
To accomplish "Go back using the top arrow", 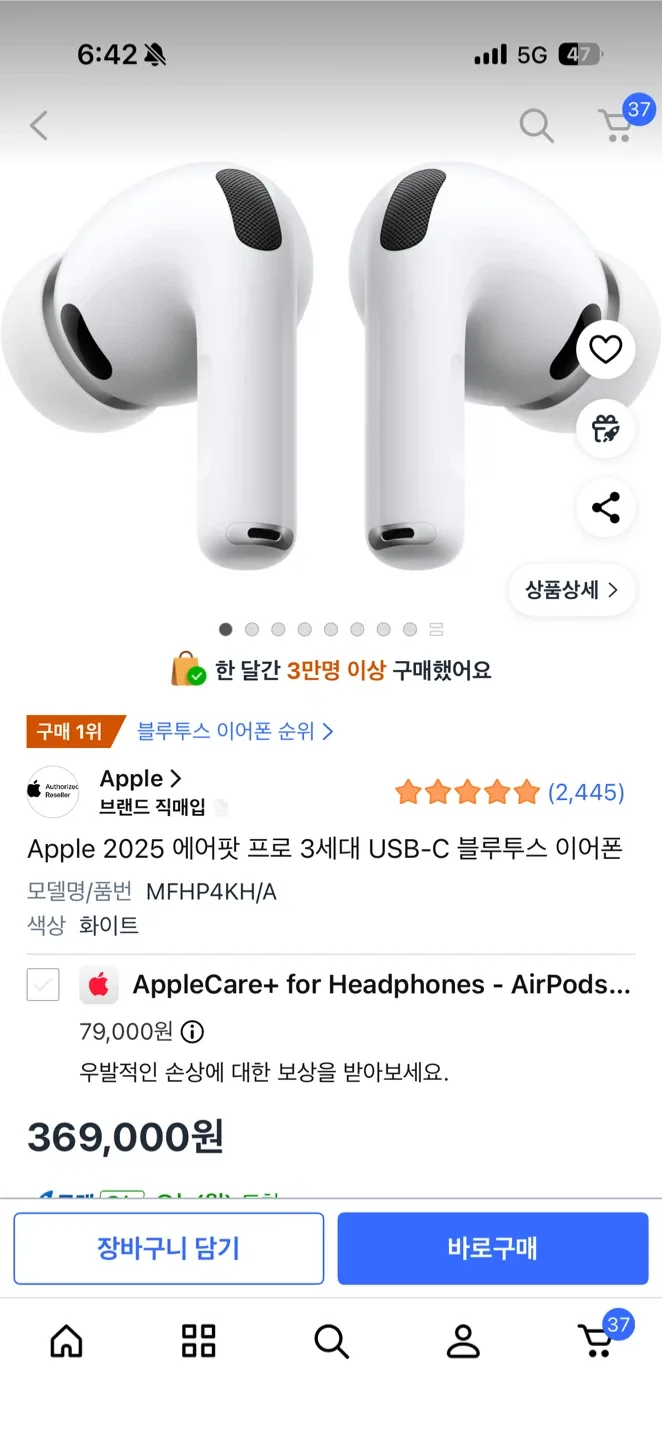I will 39,126.
